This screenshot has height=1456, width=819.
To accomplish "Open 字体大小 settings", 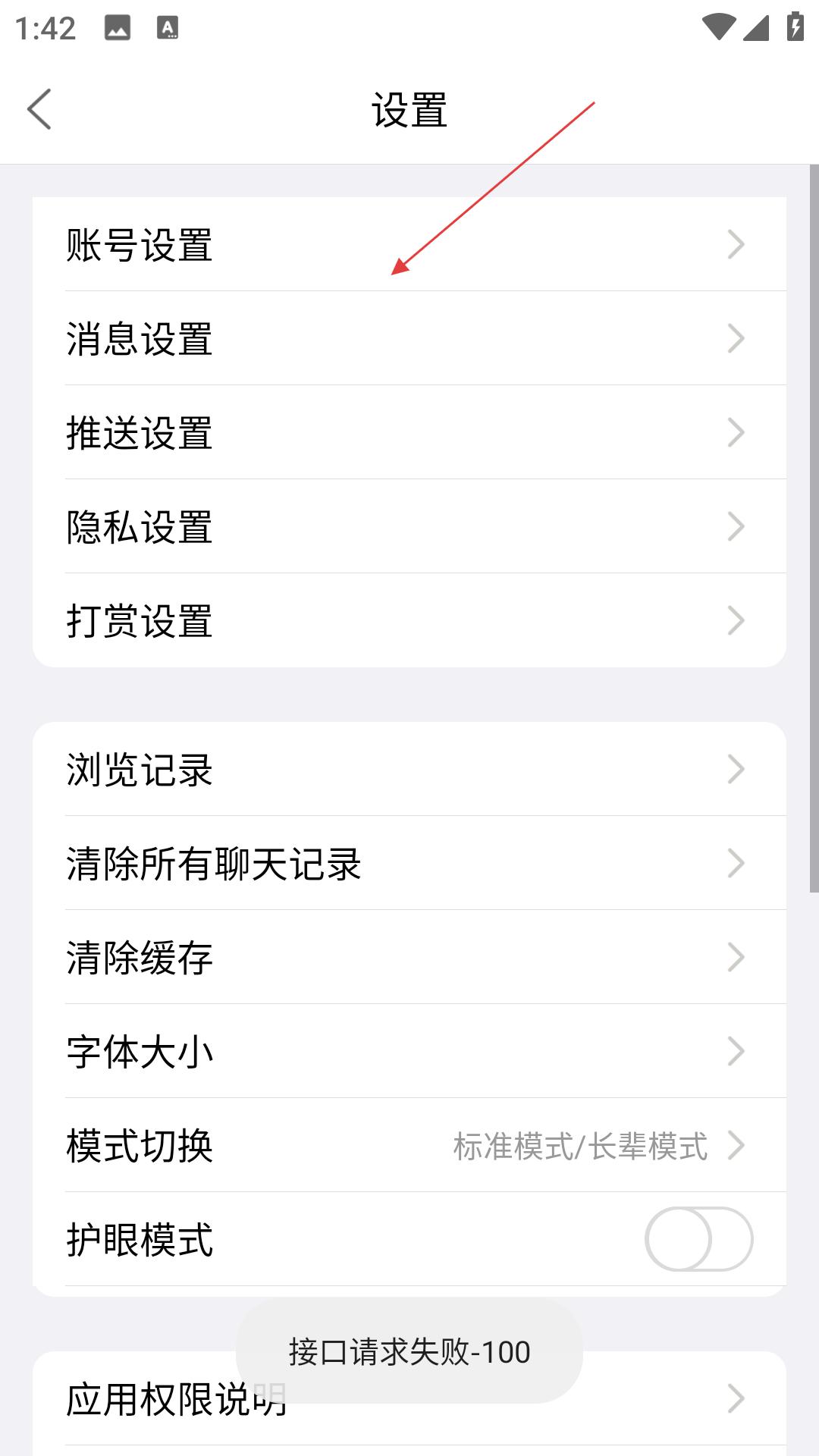I will click(409, 1051).
